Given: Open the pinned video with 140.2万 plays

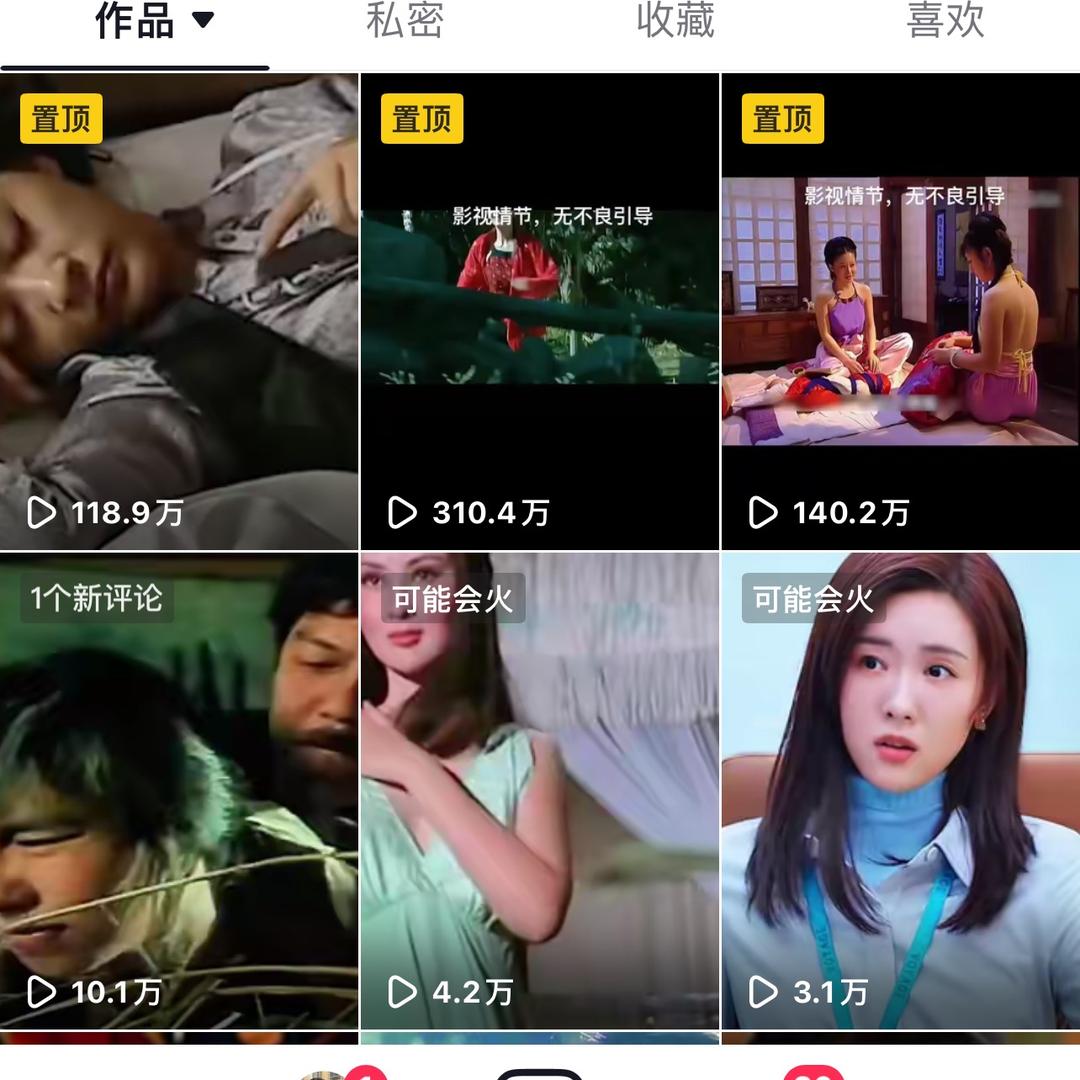Looking at the screenshot, I should click(900, 310).
